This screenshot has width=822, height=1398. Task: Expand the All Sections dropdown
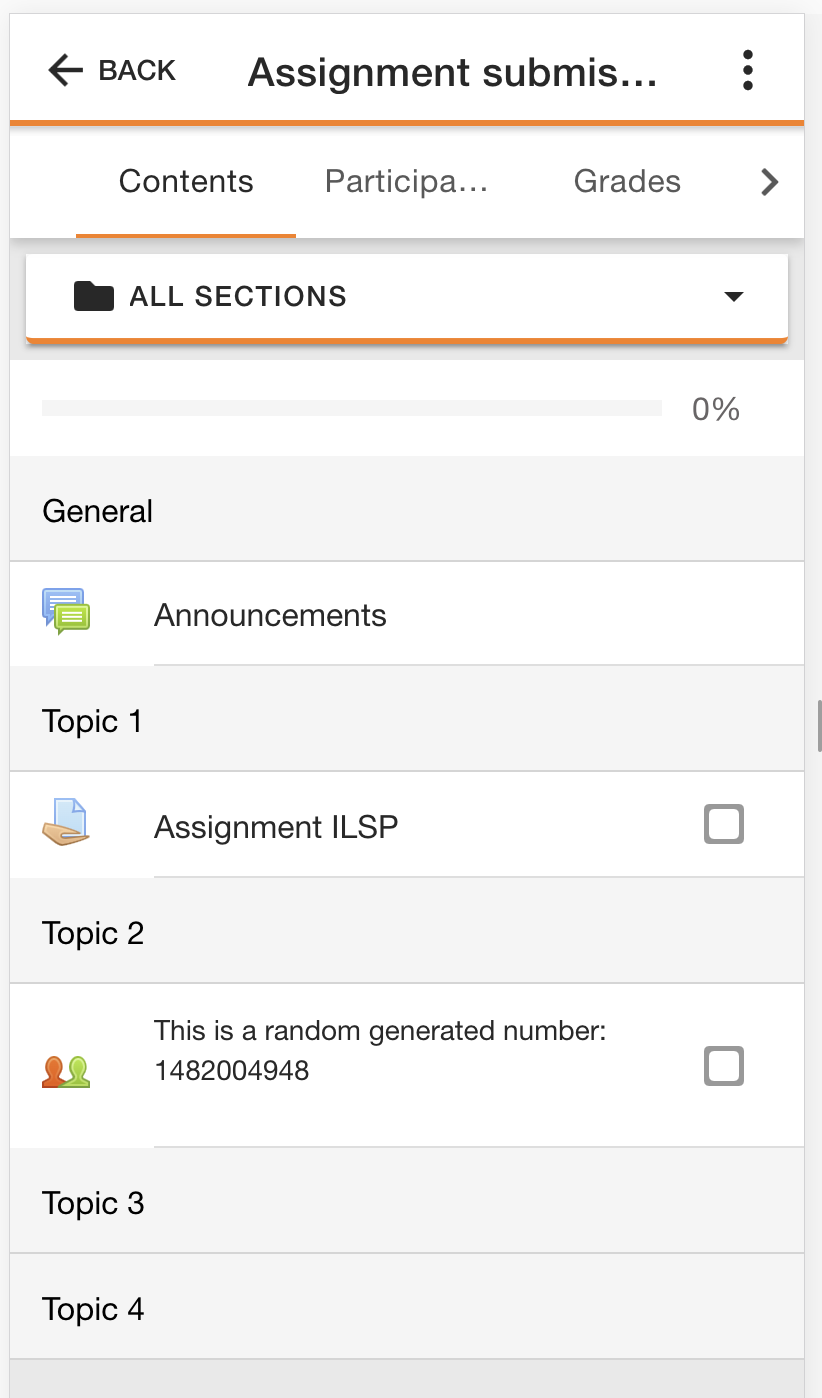coord(407,296)
